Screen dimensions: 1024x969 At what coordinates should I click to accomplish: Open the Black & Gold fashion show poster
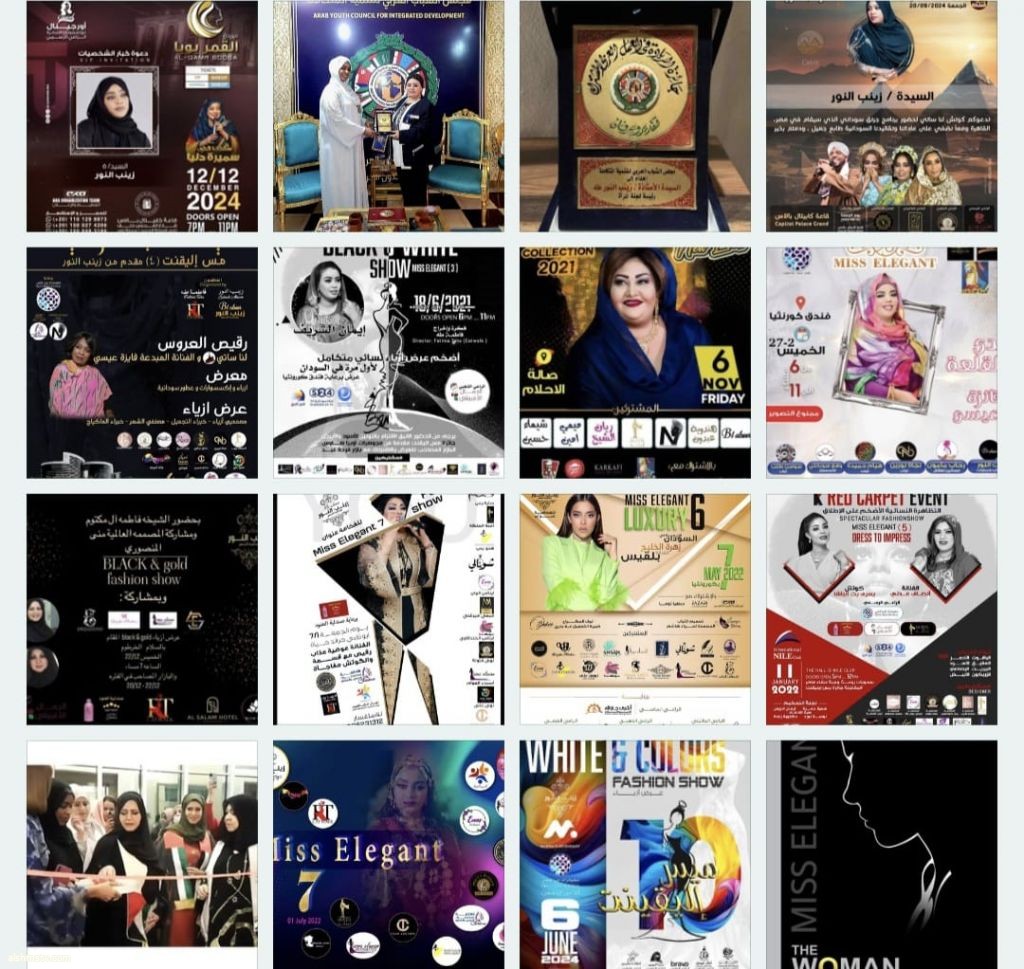[141, 608]
